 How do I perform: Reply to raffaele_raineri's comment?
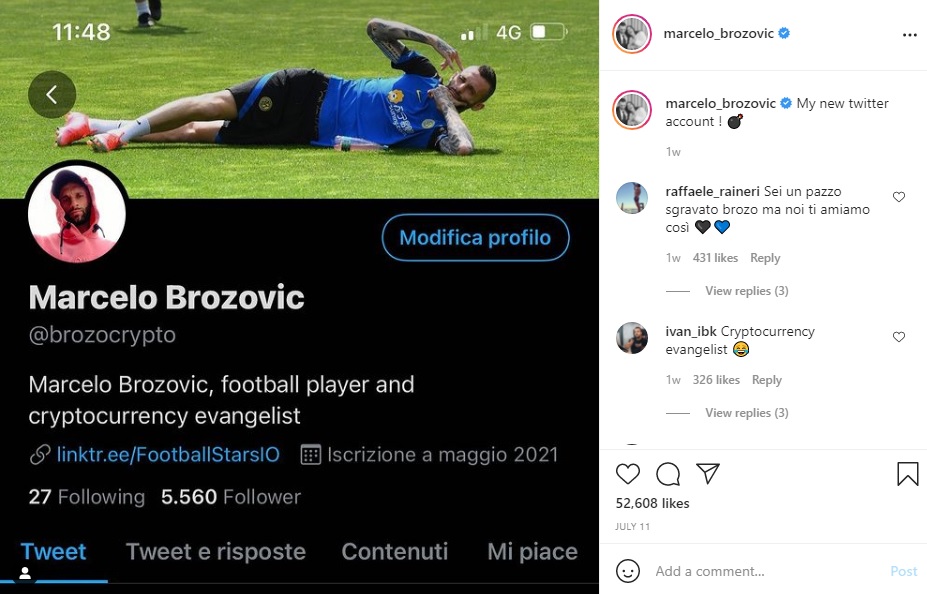tap(765, 258)
